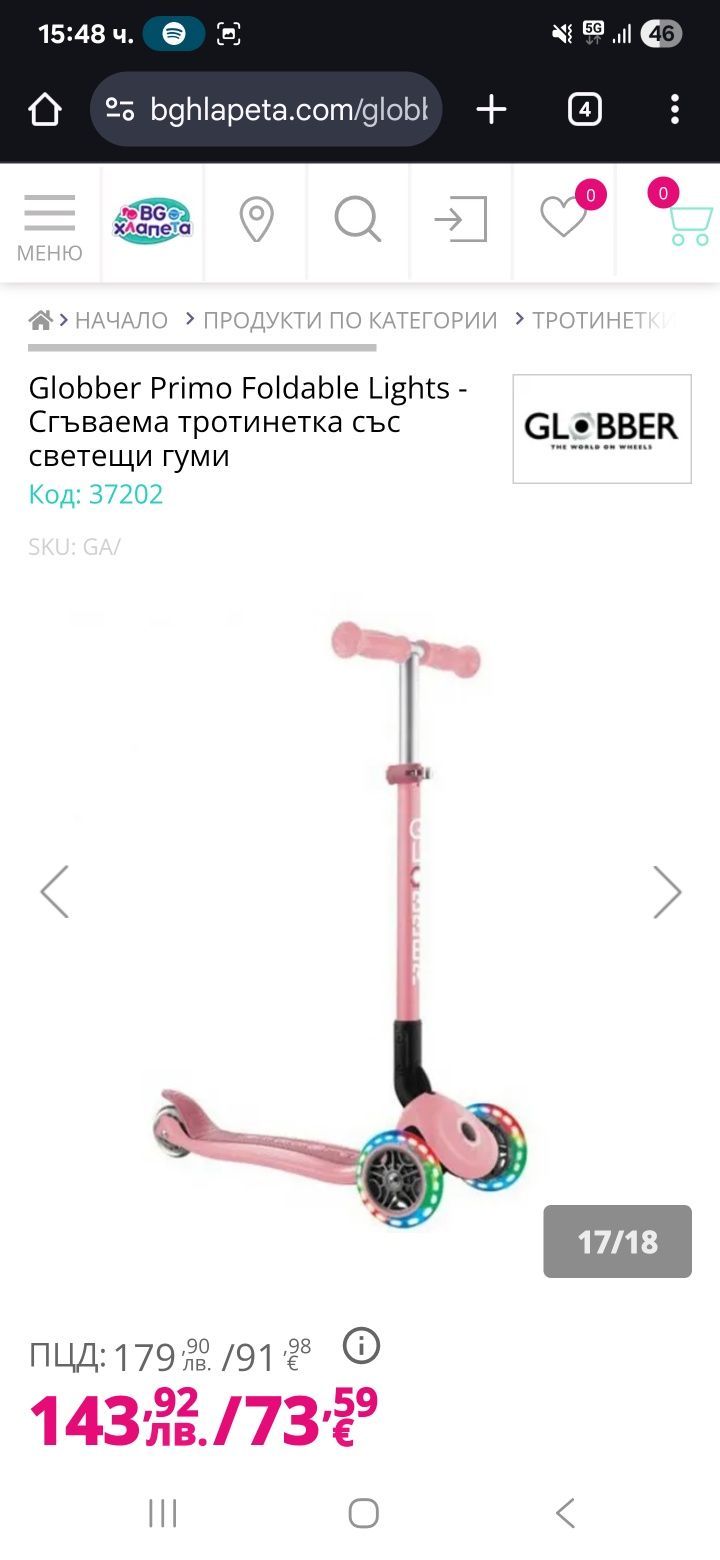The width and height of the screenshot is (720, 1560).
Task: Open a new browser tab
Action: (491, 109)
